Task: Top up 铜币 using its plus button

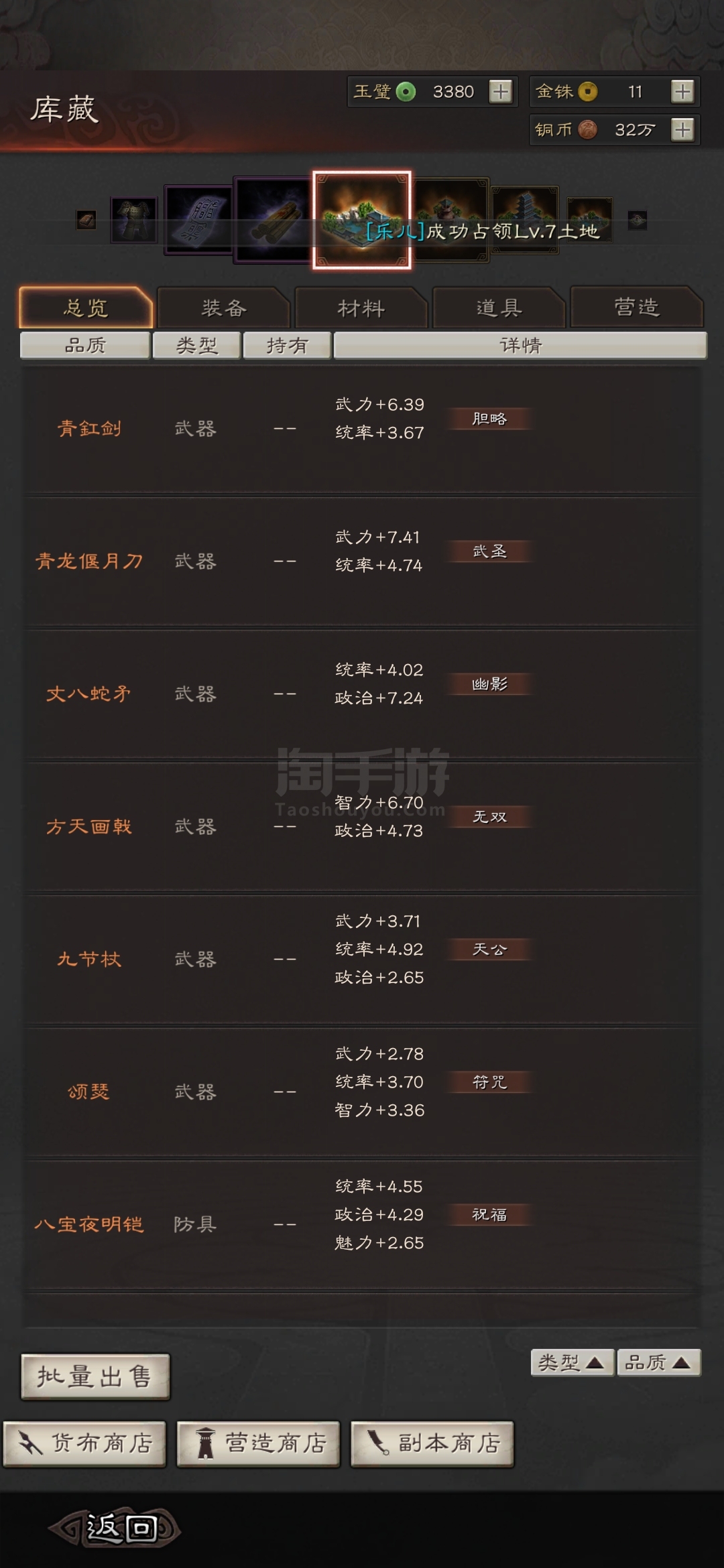Action: pos(682,129)
